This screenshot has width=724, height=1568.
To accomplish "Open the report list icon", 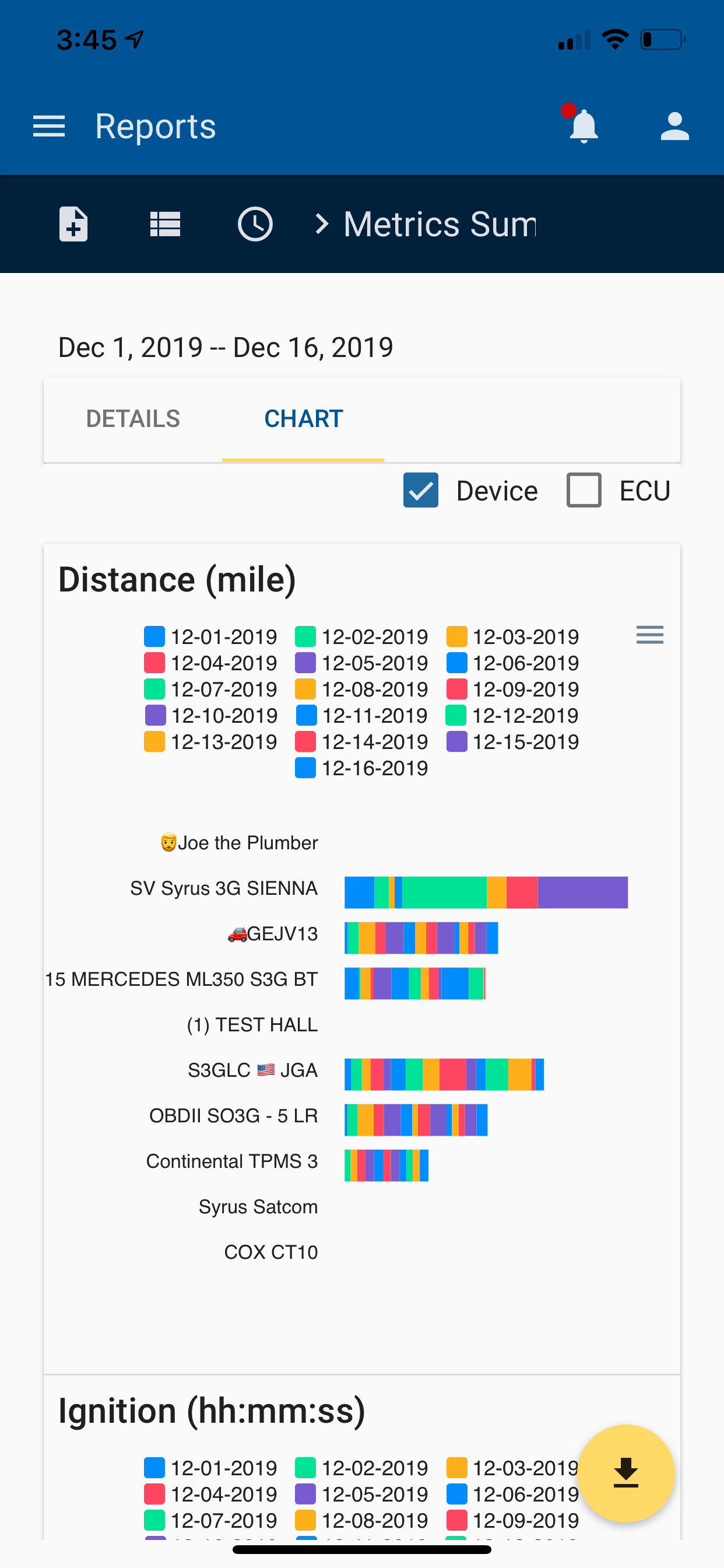I will pos(164,224).
